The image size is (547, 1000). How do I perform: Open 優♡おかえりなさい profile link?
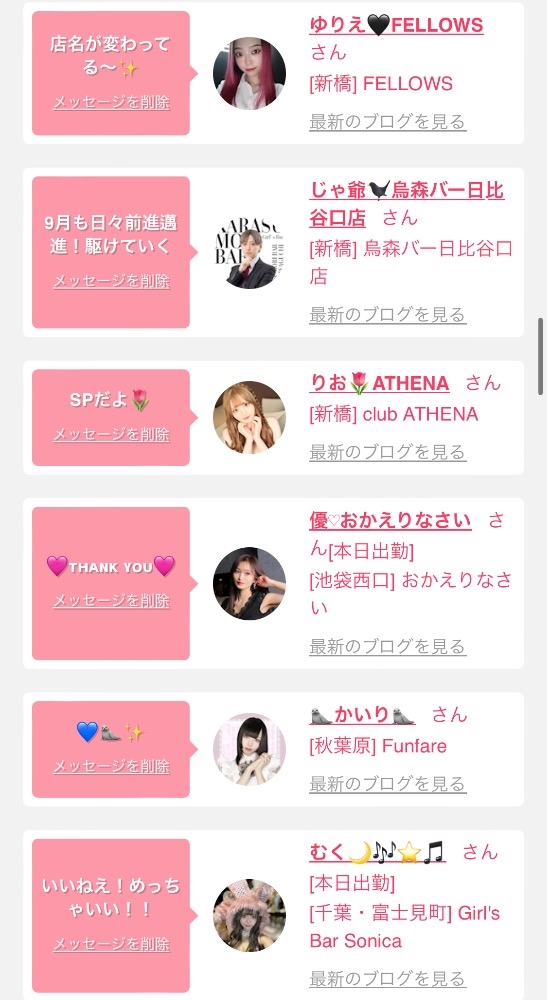[x=390, y=520]
